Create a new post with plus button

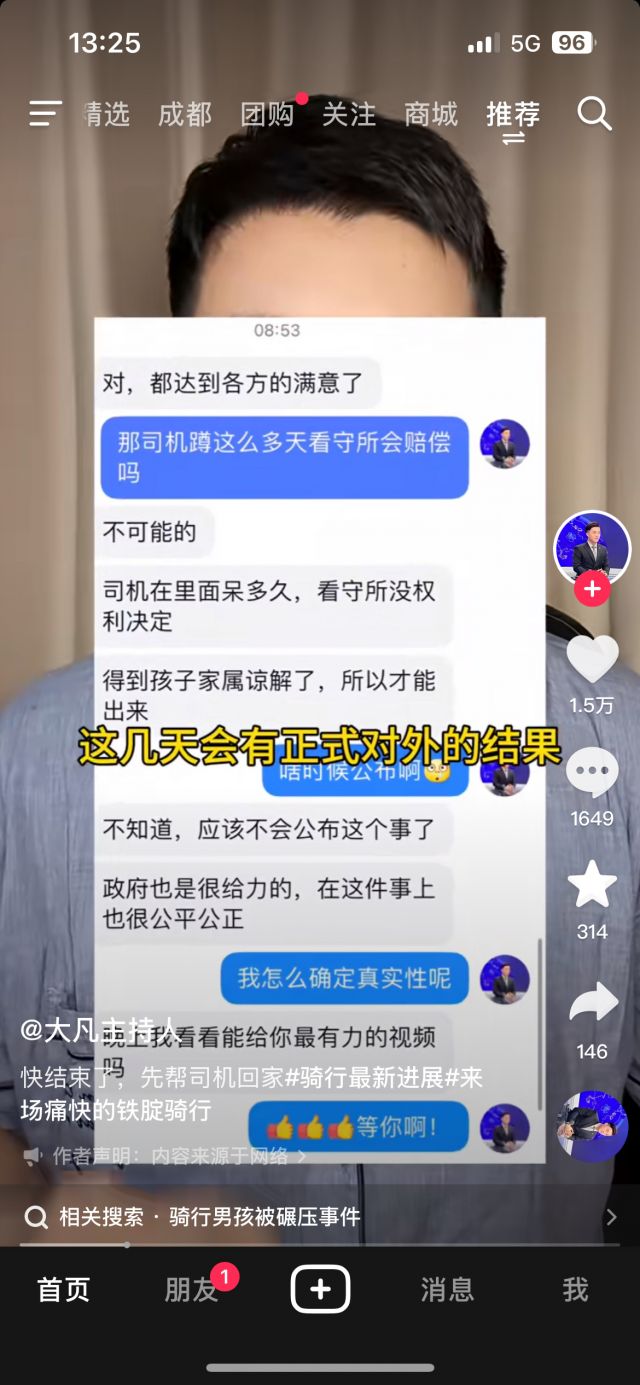[x=320, y=1289]
